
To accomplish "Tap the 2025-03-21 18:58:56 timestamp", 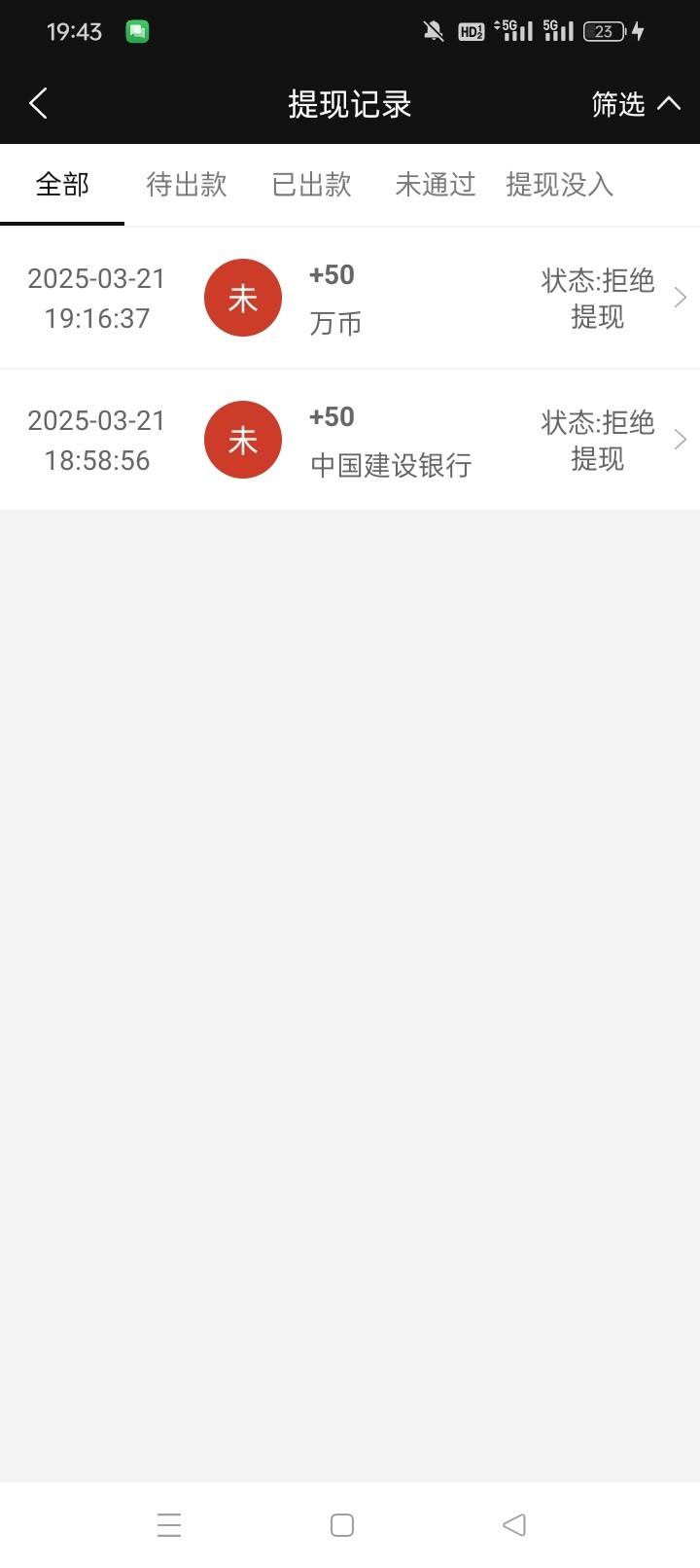I will (x=95, y=440).
